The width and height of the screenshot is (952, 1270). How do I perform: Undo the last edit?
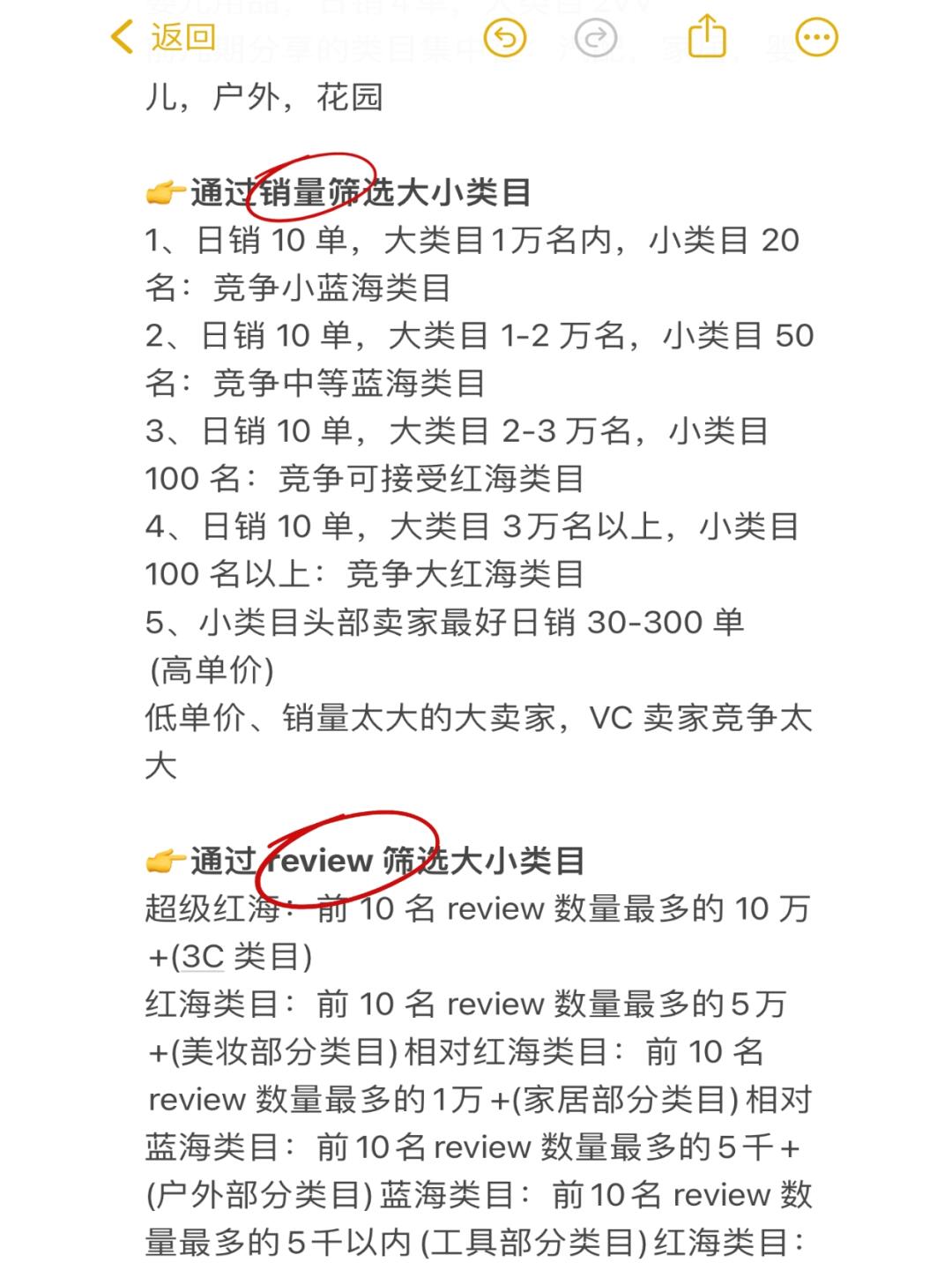[x=505, y=38]
